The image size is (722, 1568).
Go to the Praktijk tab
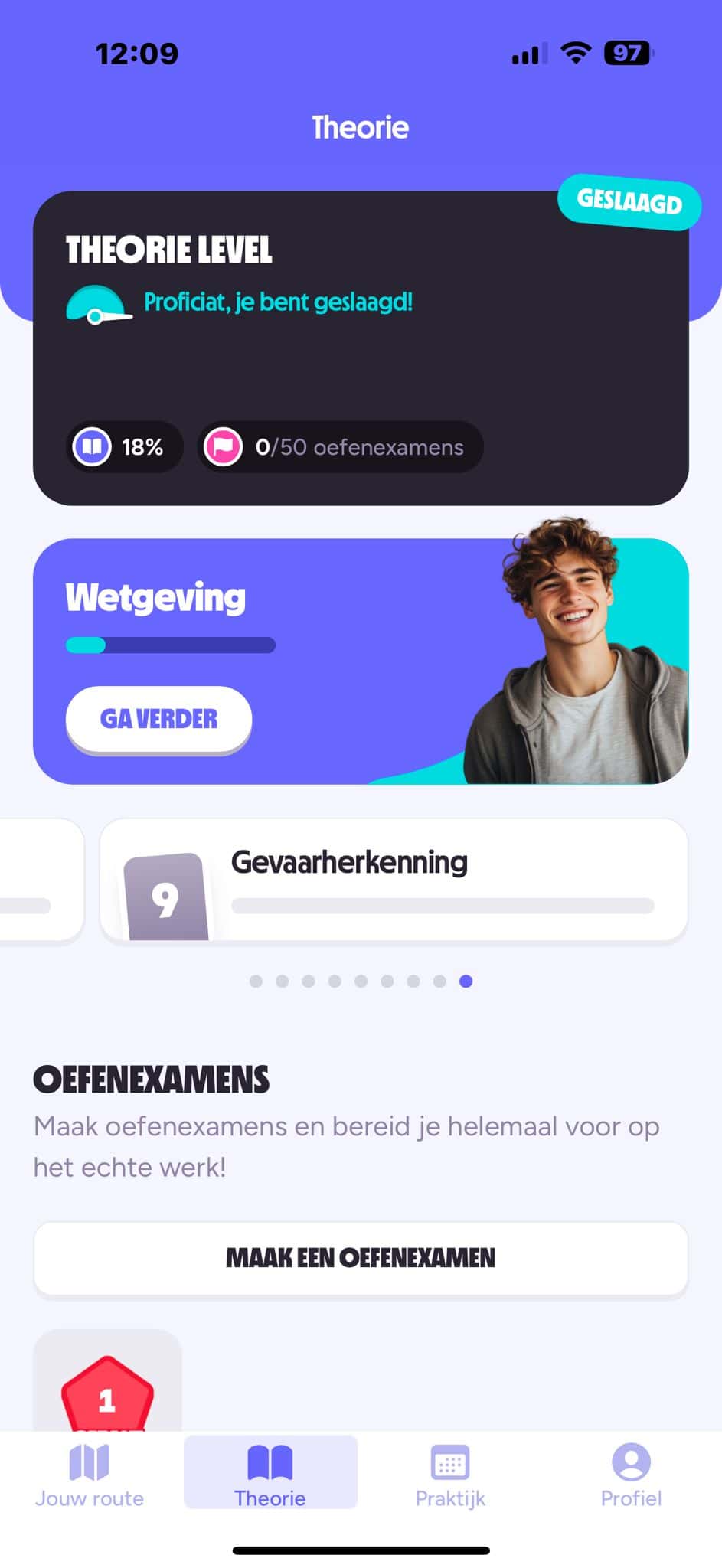pyautogui.click(x=450, y=1475)
